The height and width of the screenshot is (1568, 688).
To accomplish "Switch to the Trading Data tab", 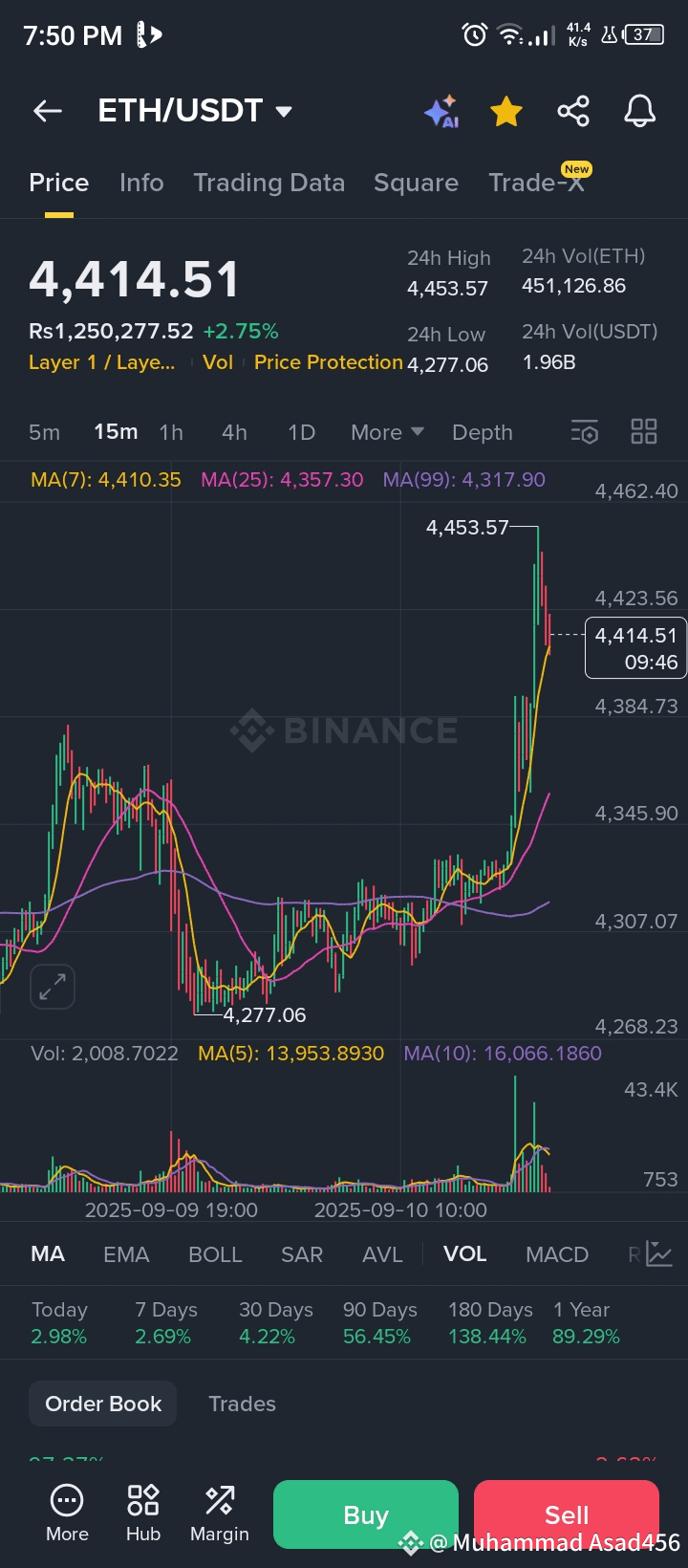I will [269, 183].
